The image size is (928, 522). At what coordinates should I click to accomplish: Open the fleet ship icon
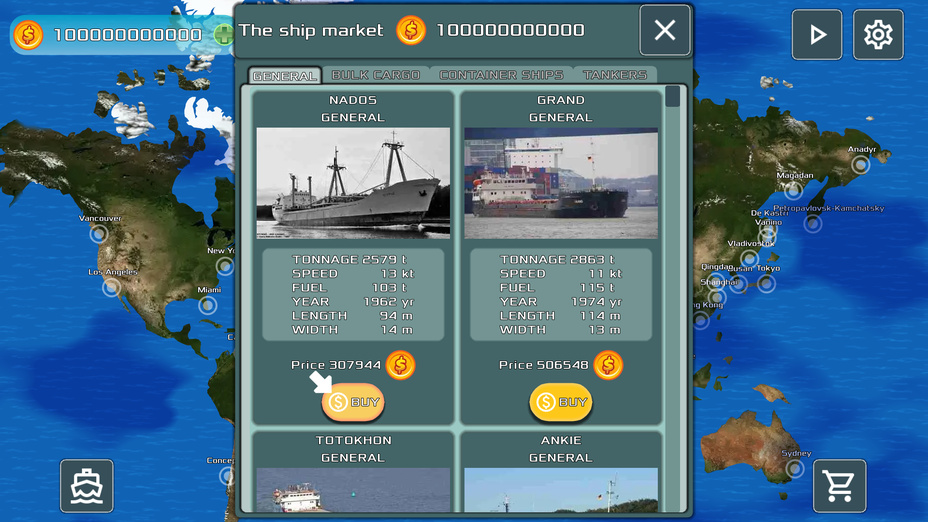(87, 486)
